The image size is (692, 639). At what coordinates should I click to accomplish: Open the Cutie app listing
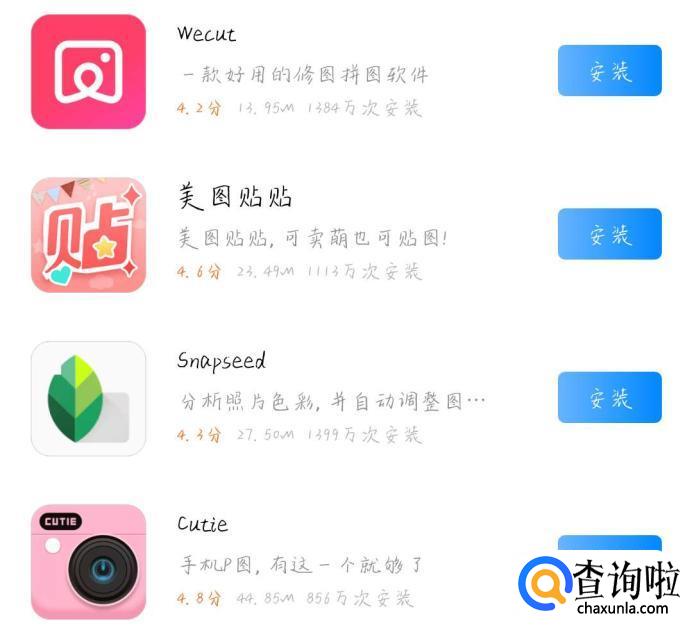pos(88,562)
